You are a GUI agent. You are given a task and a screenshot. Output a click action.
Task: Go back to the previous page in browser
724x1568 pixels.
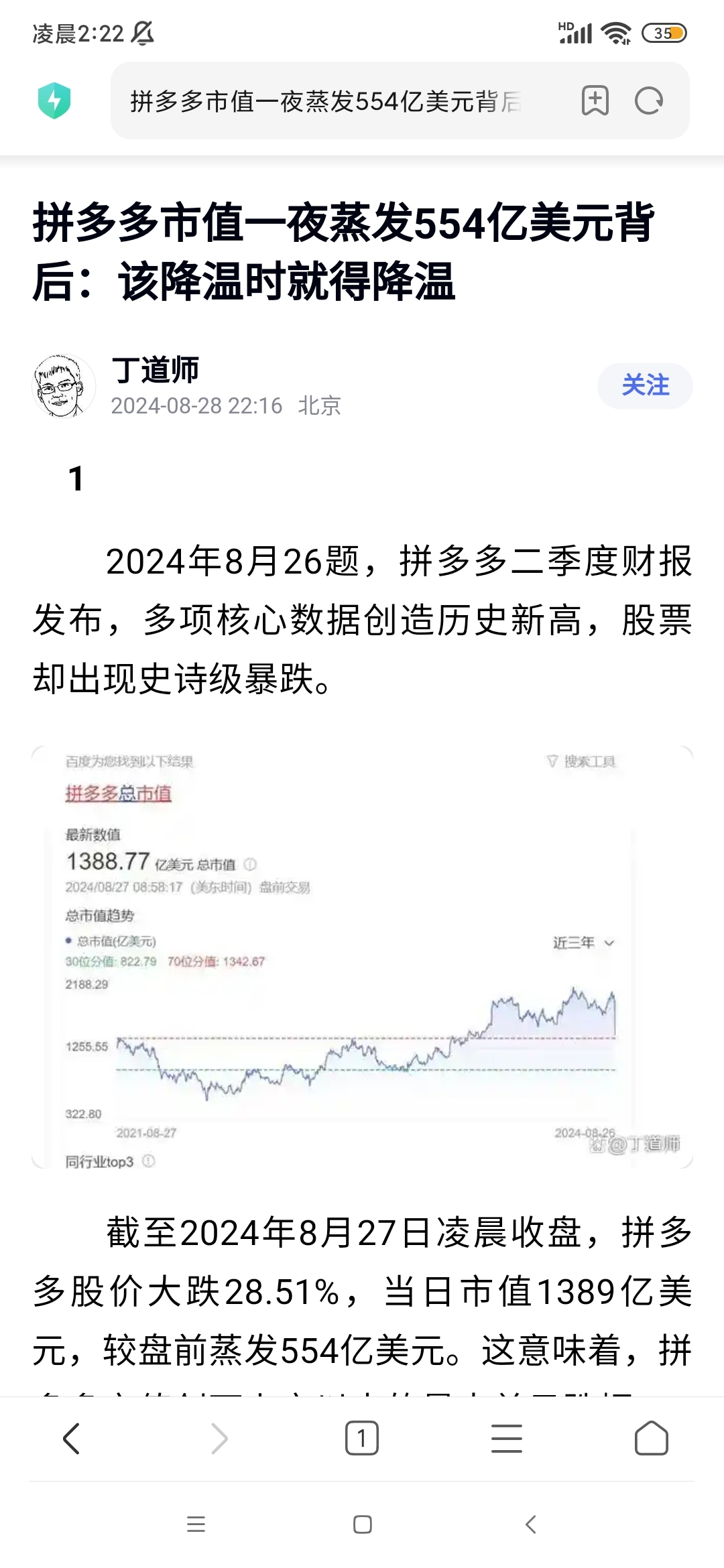72,1439
